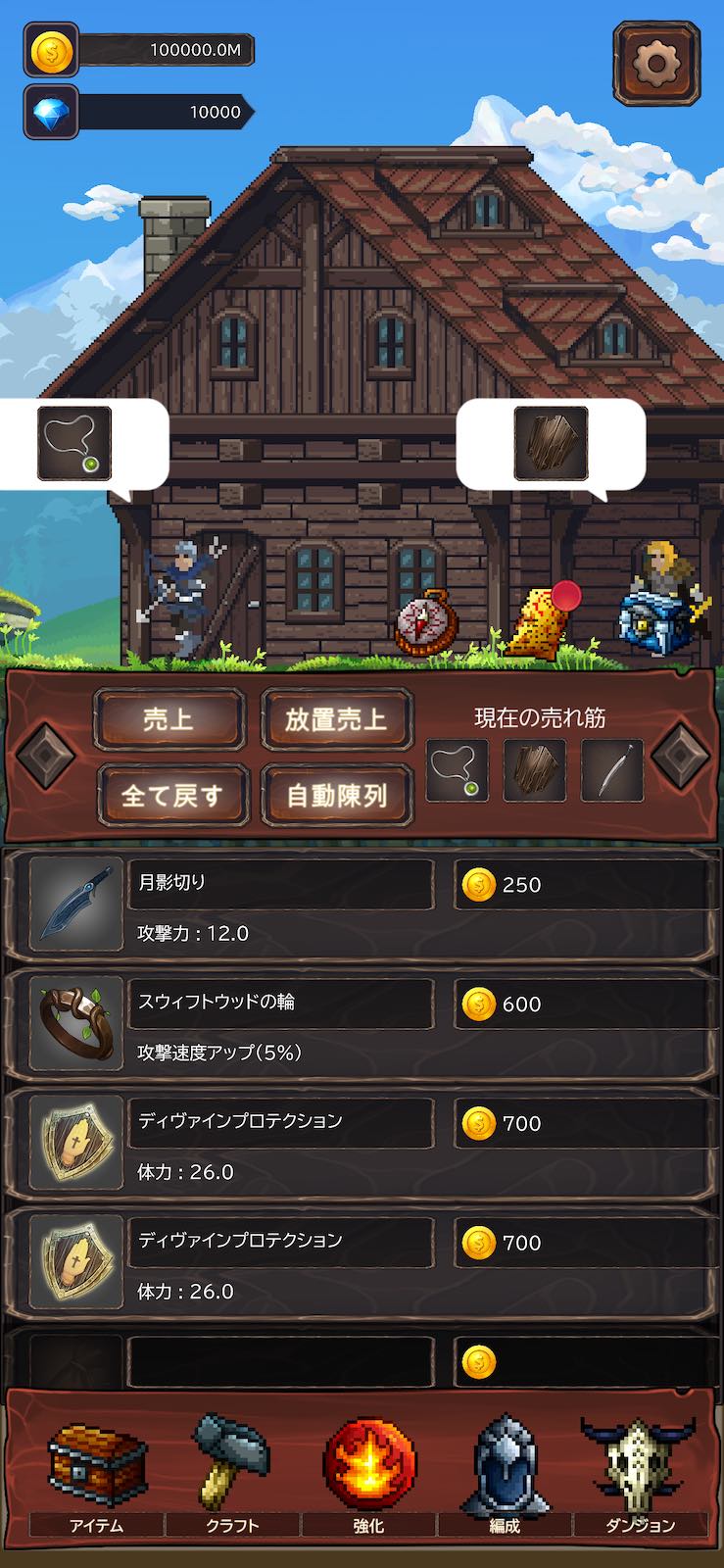Switch to the アイテム tab label
Screen dimensions: 724x1568
pos(94,1525)
